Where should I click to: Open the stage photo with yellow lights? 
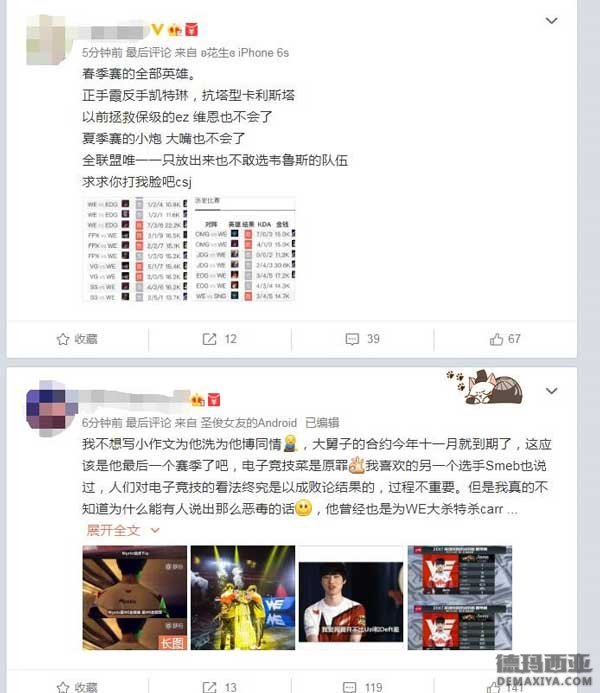pyautogui.click(x=243, y=598)
